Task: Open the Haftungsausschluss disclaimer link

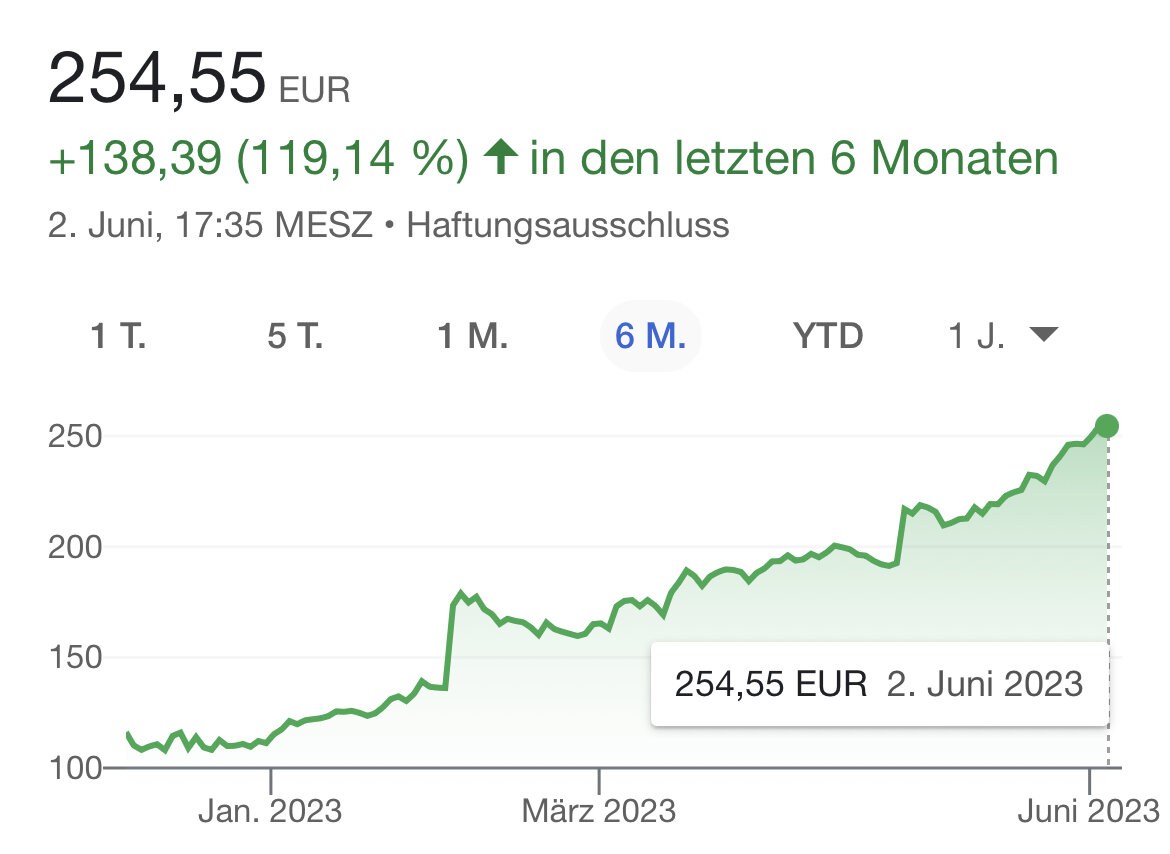Action: coord(568,225)
